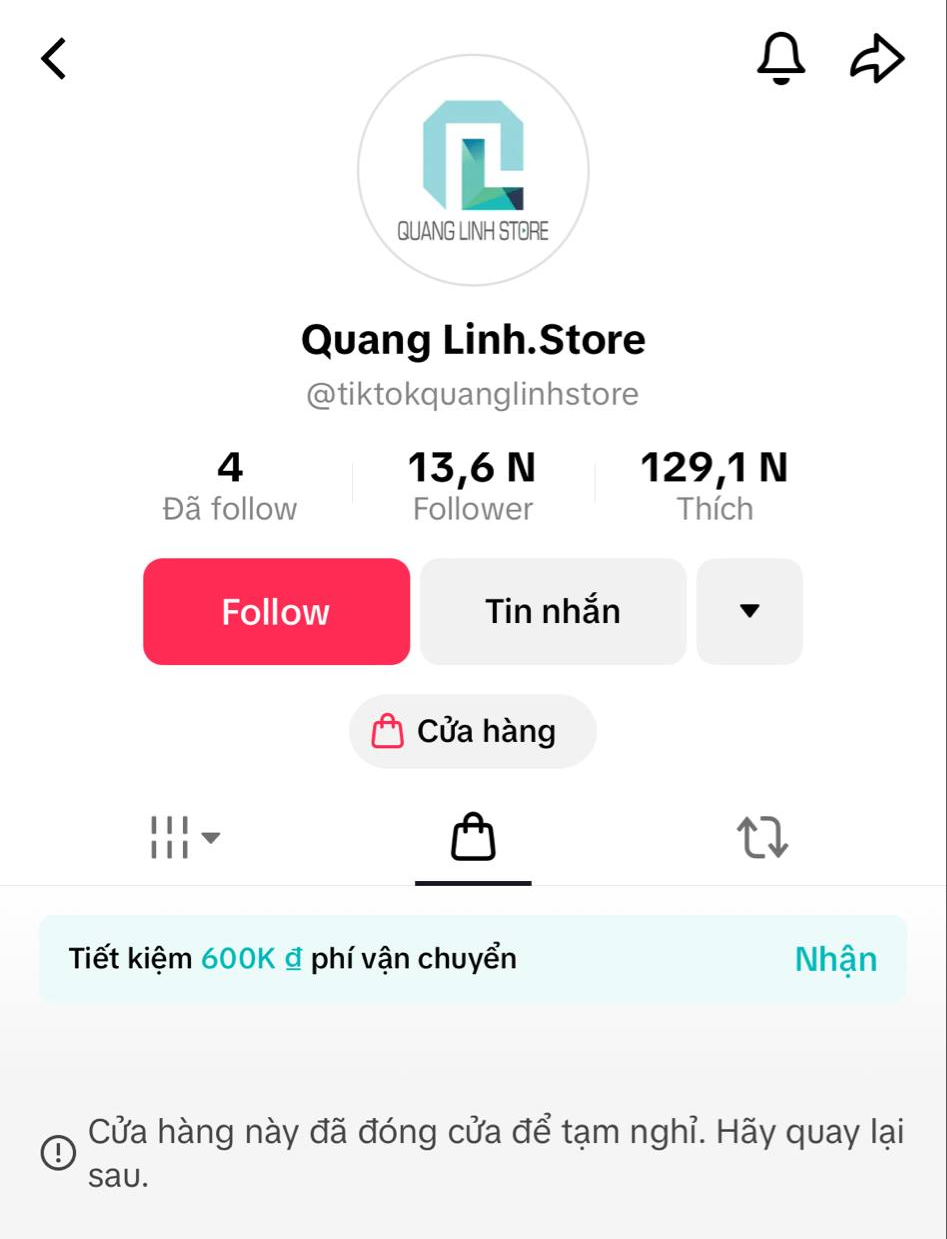Claim shipping discount with Nhận

point(835,959)
